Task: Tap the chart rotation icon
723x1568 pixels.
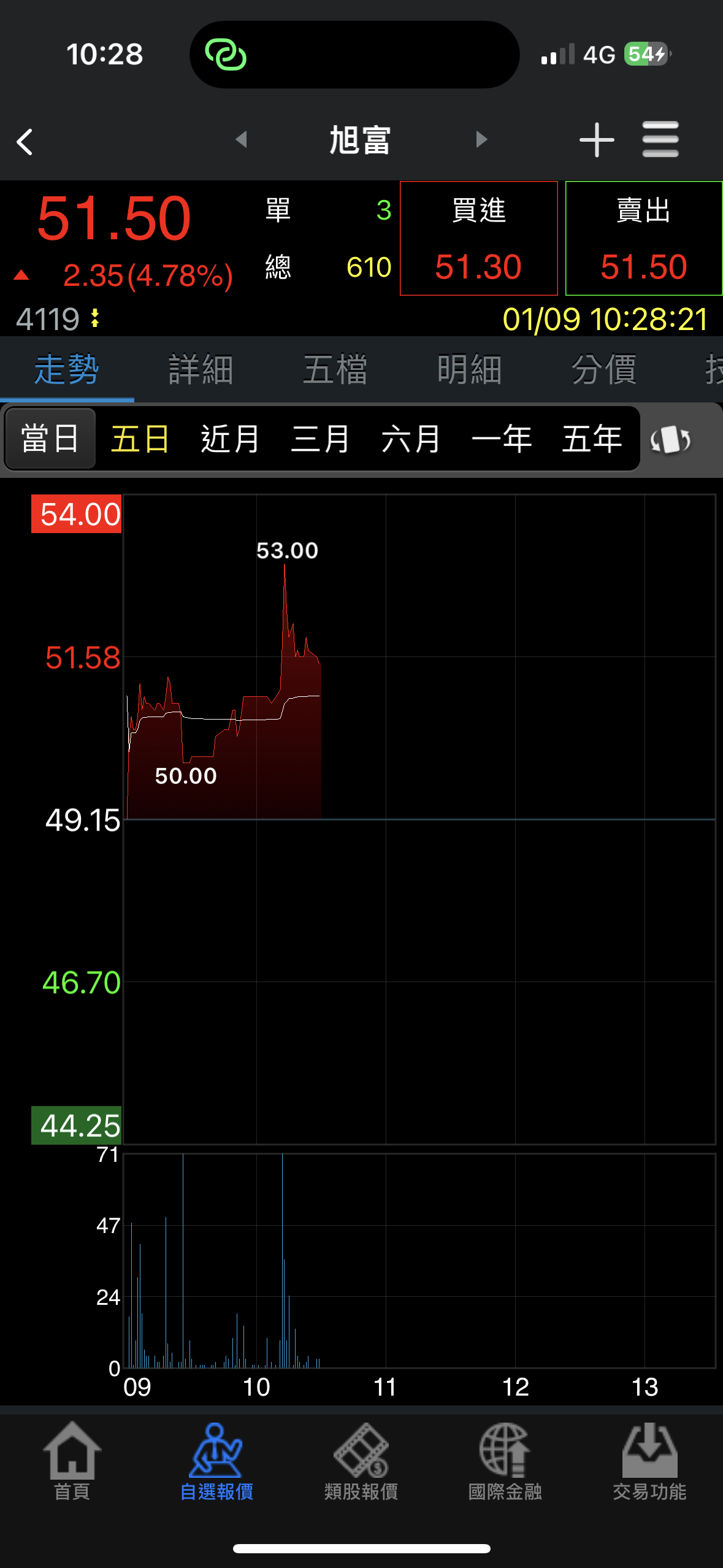Action: click(670, 439)
